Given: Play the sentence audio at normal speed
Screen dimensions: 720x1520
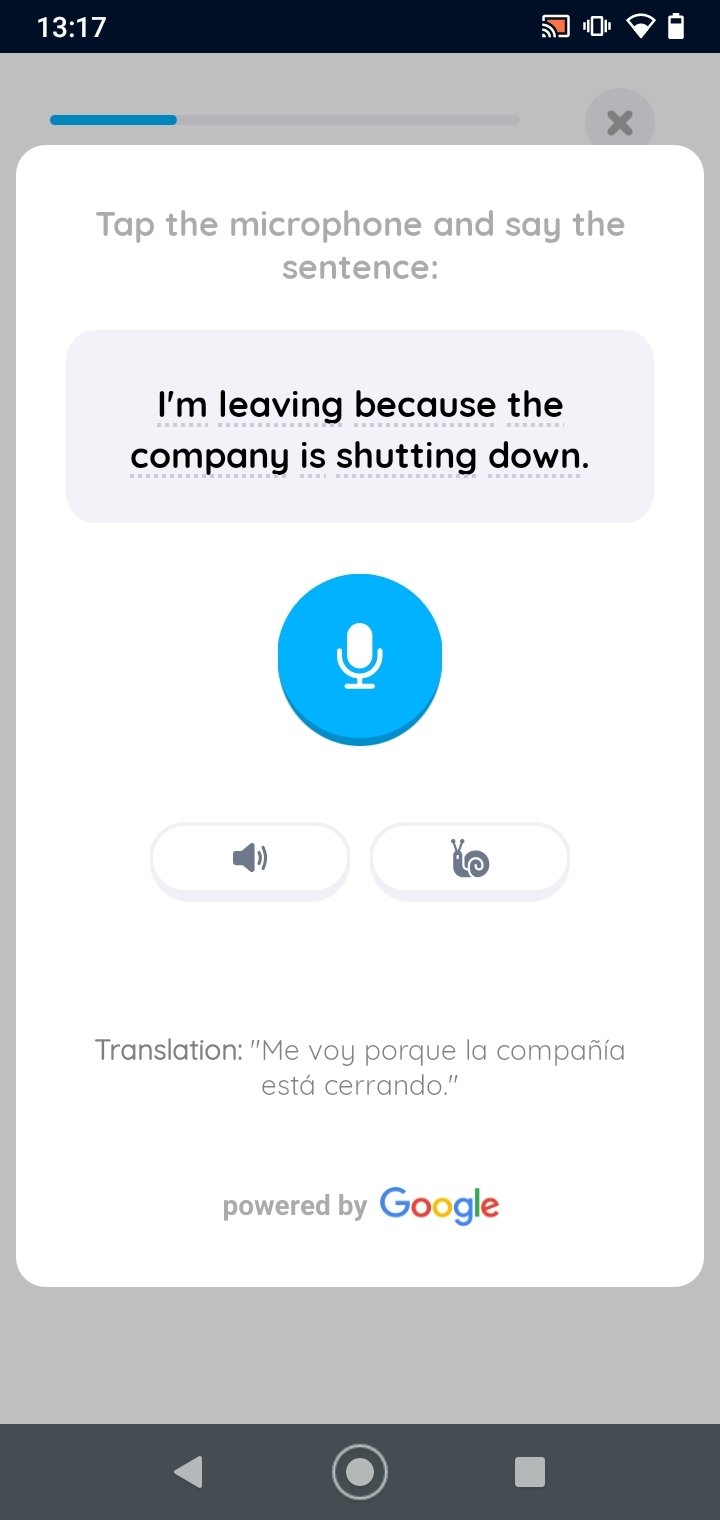Looking at the screenshot, I should (x=250, y=860).
